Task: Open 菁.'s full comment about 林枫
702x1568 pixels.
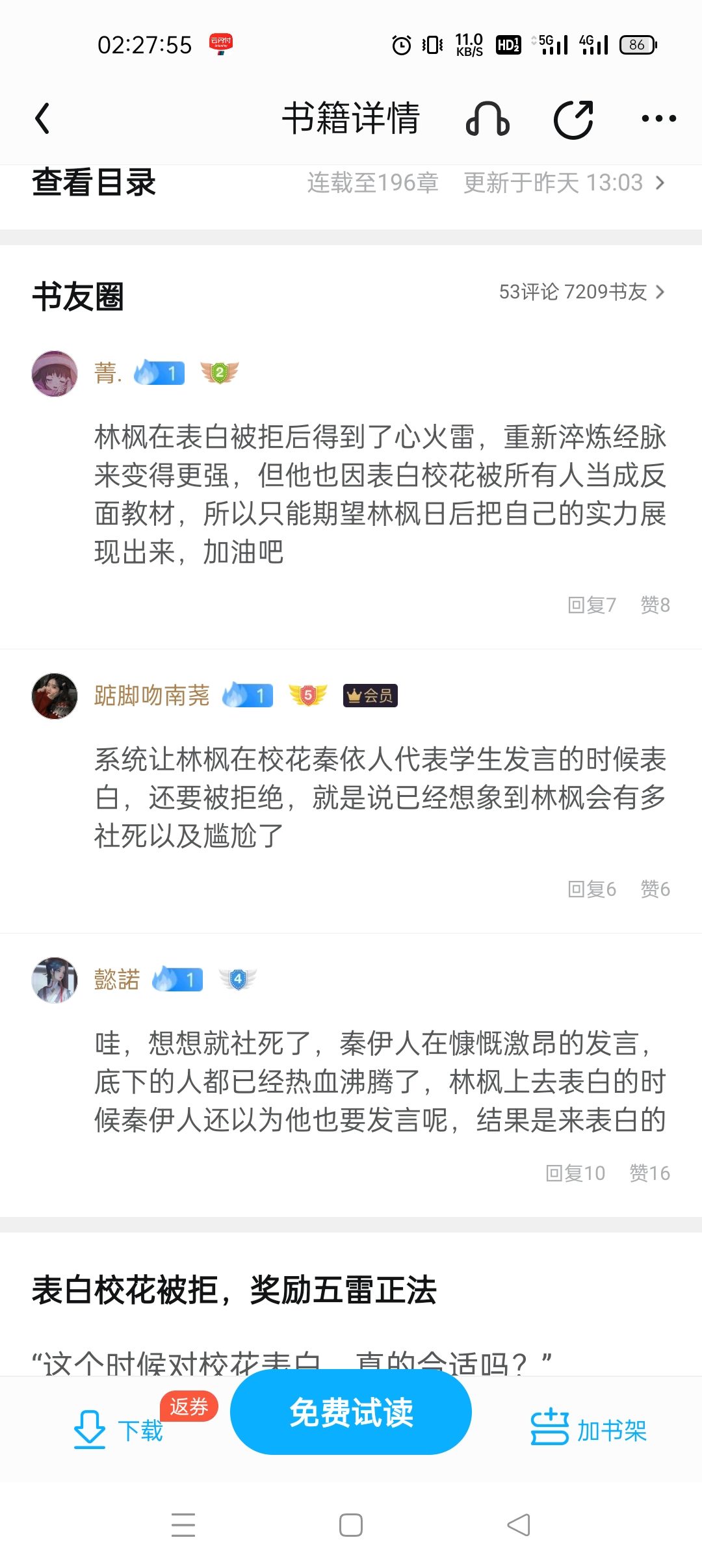Action: (x=380, y=494)
